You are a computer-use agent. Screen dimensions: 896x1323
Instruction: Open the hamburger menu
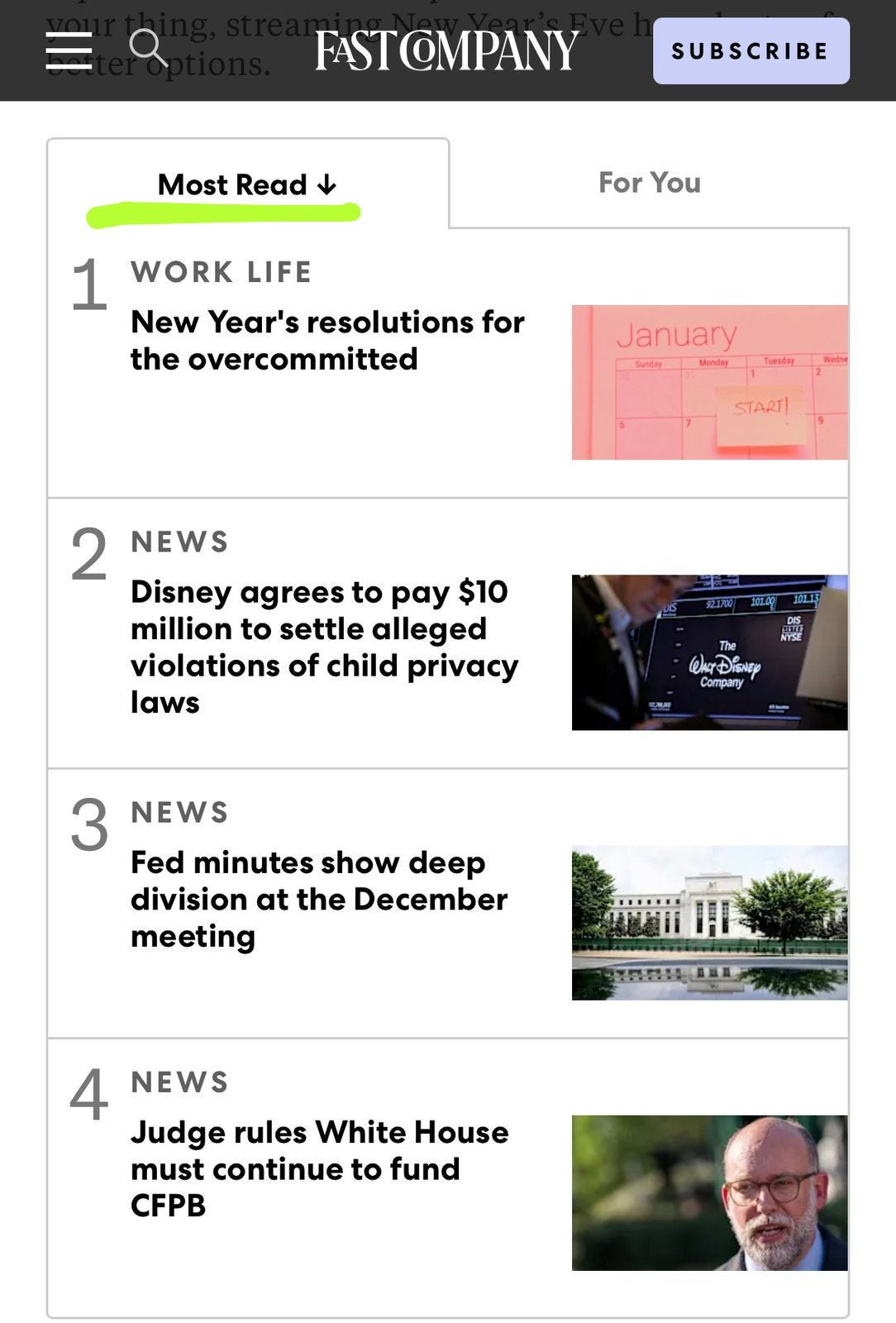click(x=69, y=50)
